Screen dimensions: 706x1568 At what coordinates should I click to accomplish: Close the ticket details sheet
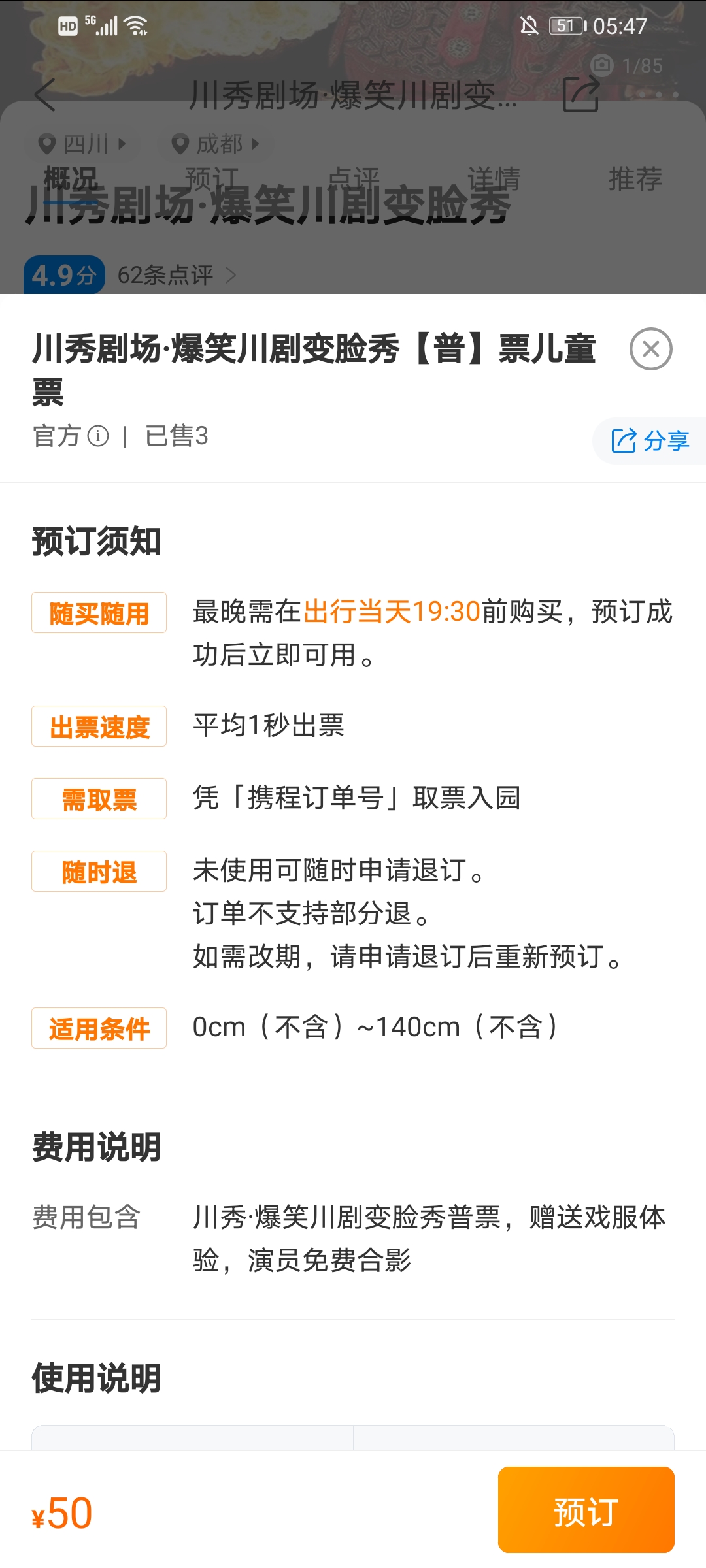650,349
